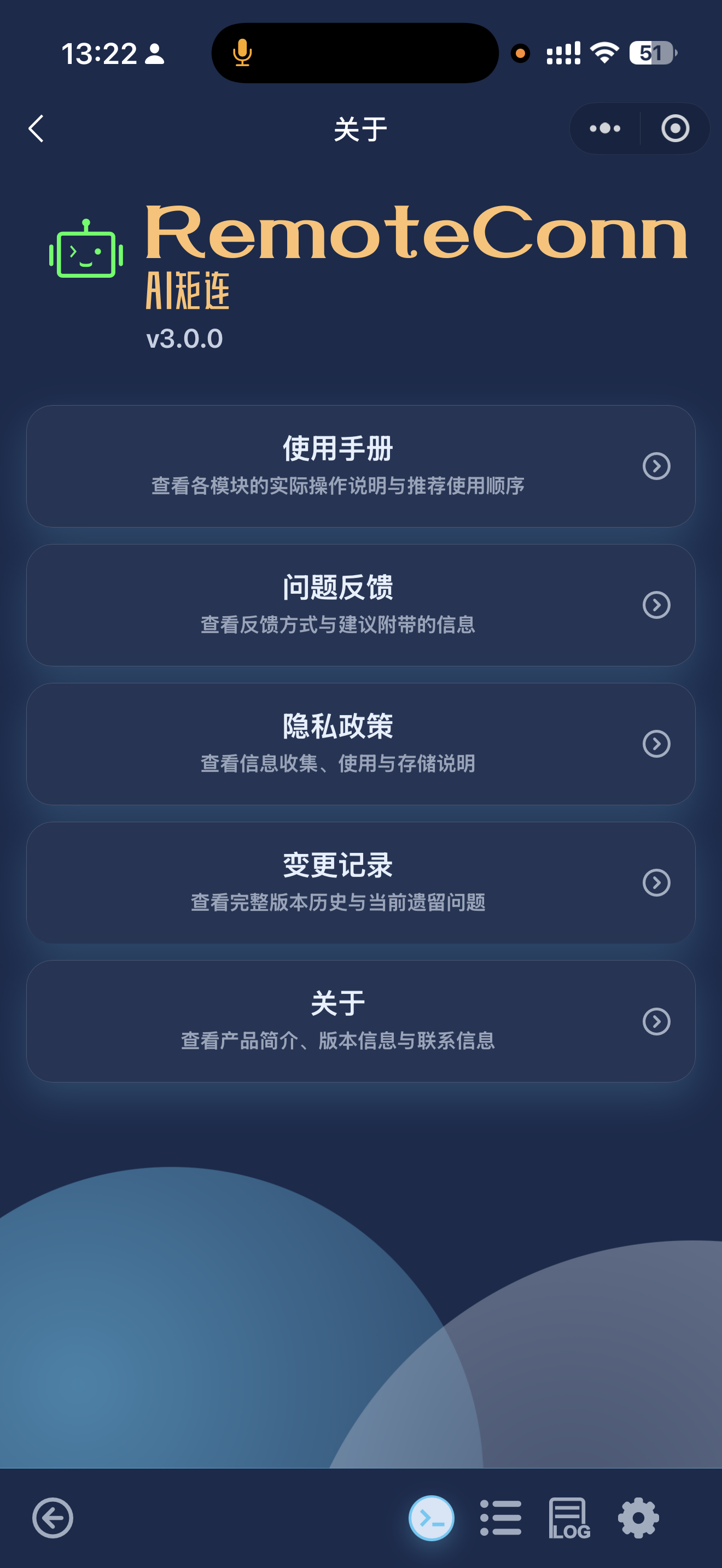
Task: Go back using the top-left arrow
Action: [37, 128]
